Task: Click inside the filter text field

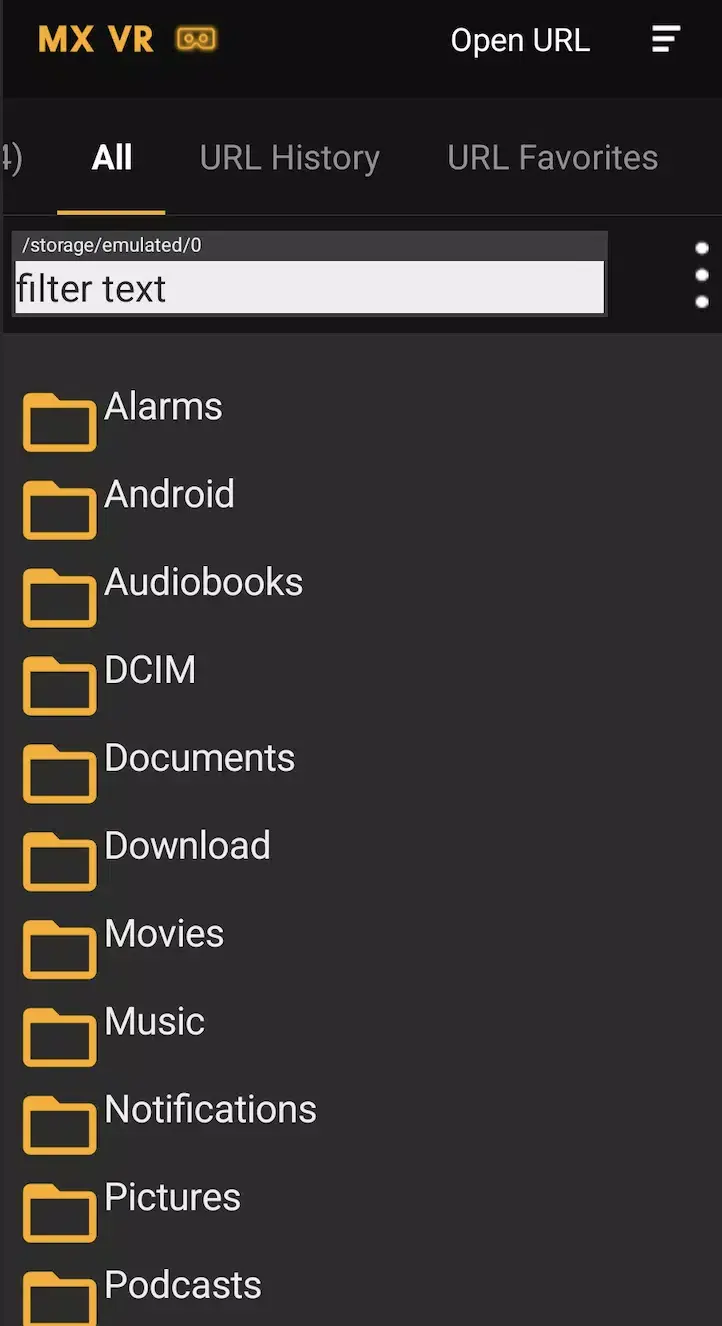Action: click(x=309, y=289)
